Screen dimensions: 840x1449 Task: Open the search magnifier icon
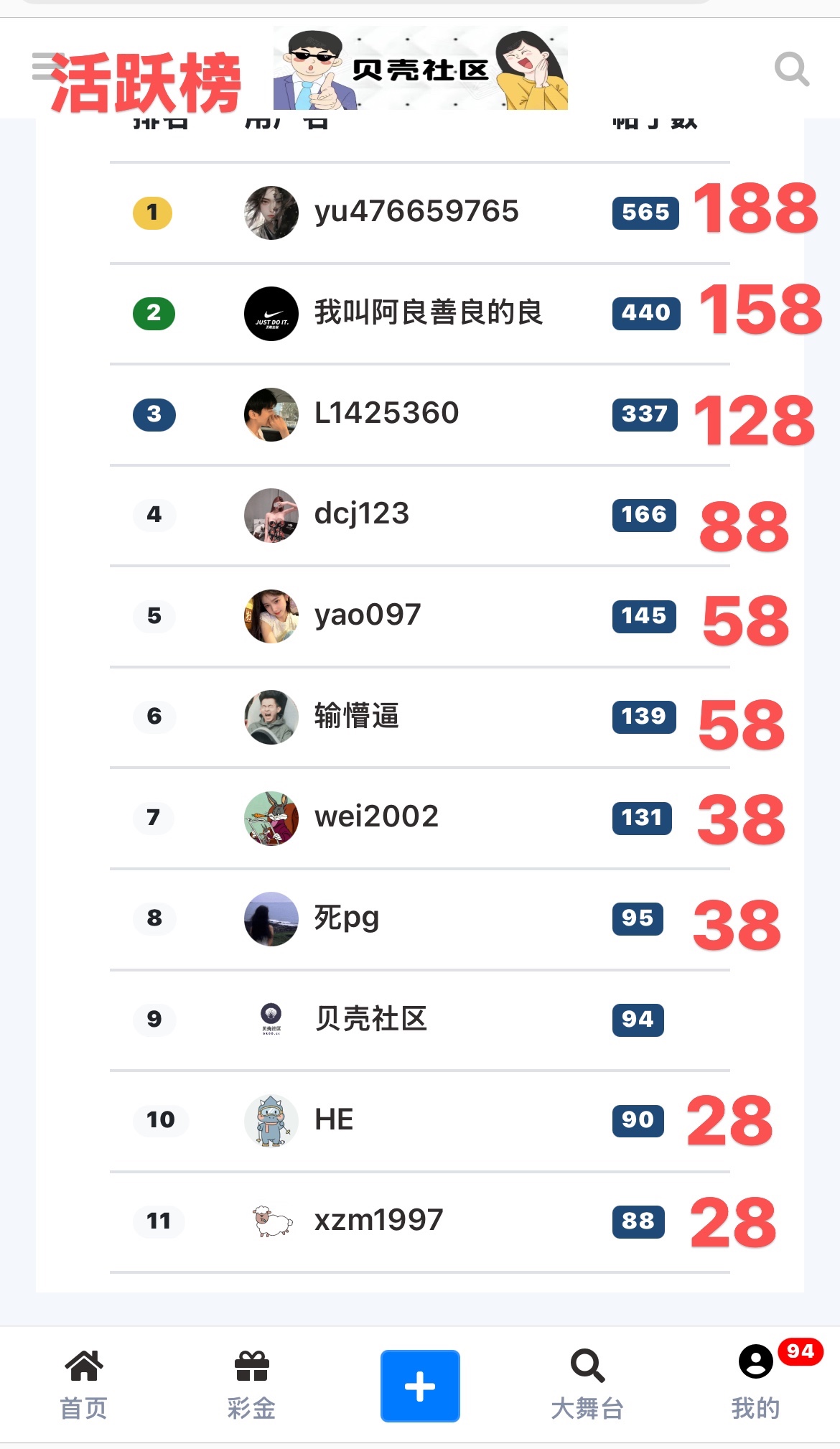(791, 69)
